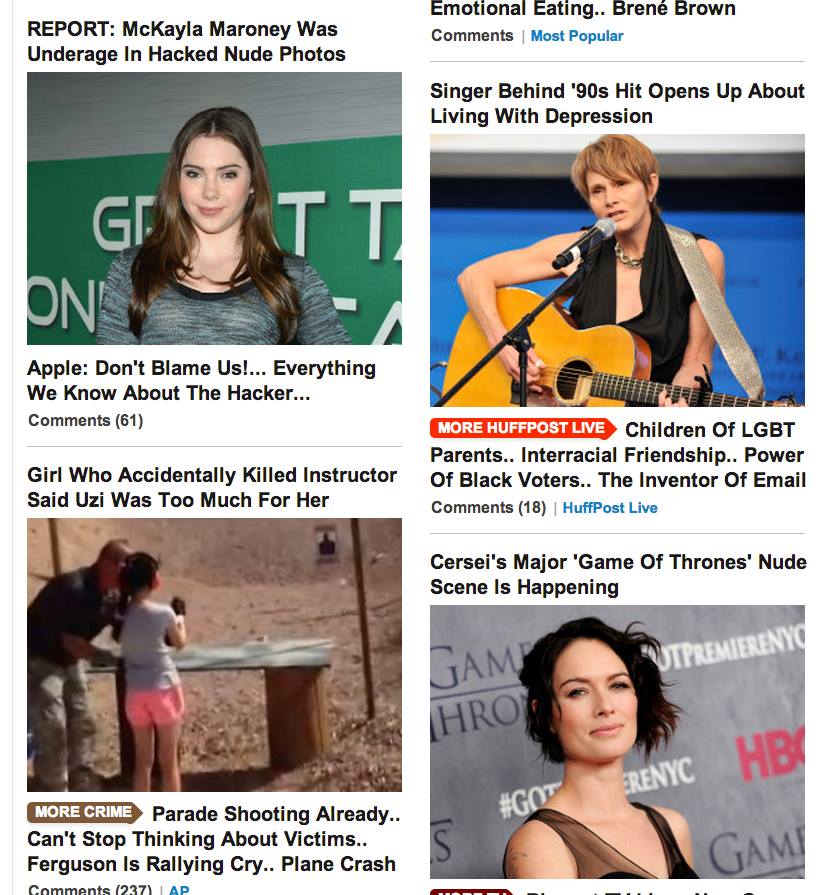The width and height of the screenshot is (838, 895).
Task: Read the '90s hit singer depression story
Action: pyautogui.click(x=616, y=104)
